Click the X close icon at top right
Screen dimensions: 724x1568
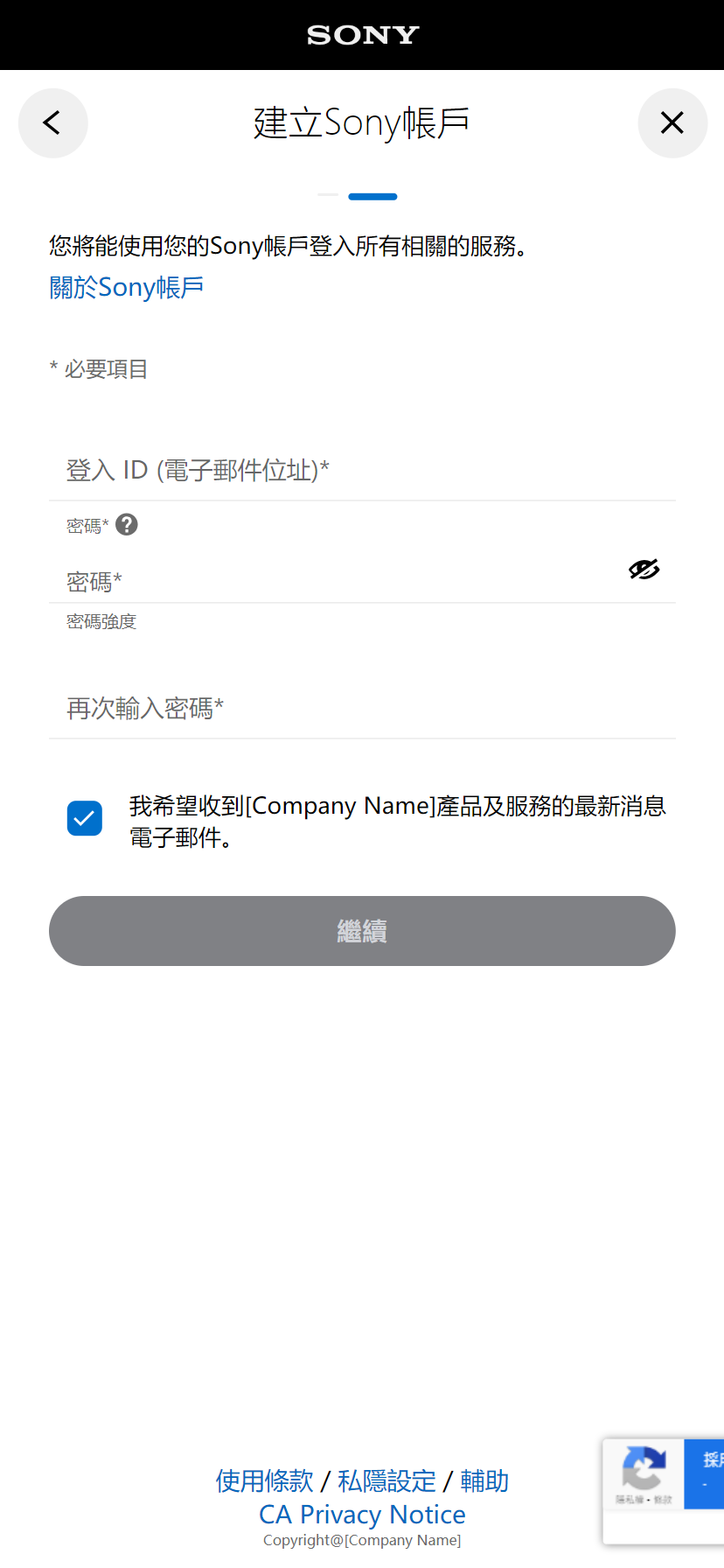point(672,122)
